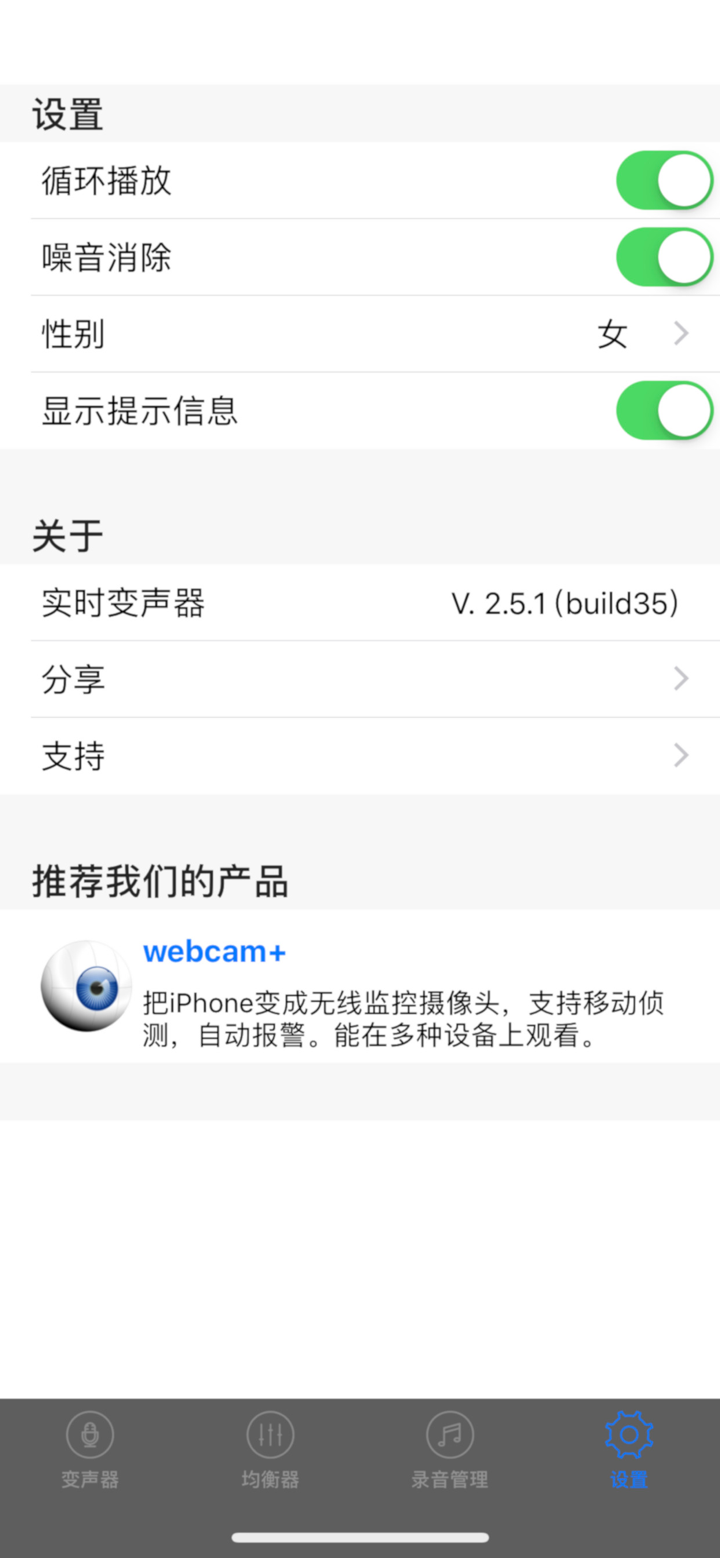Tap the 关于 section title
The height and width of the screenshot is (1558, 720).
point(64,536)
